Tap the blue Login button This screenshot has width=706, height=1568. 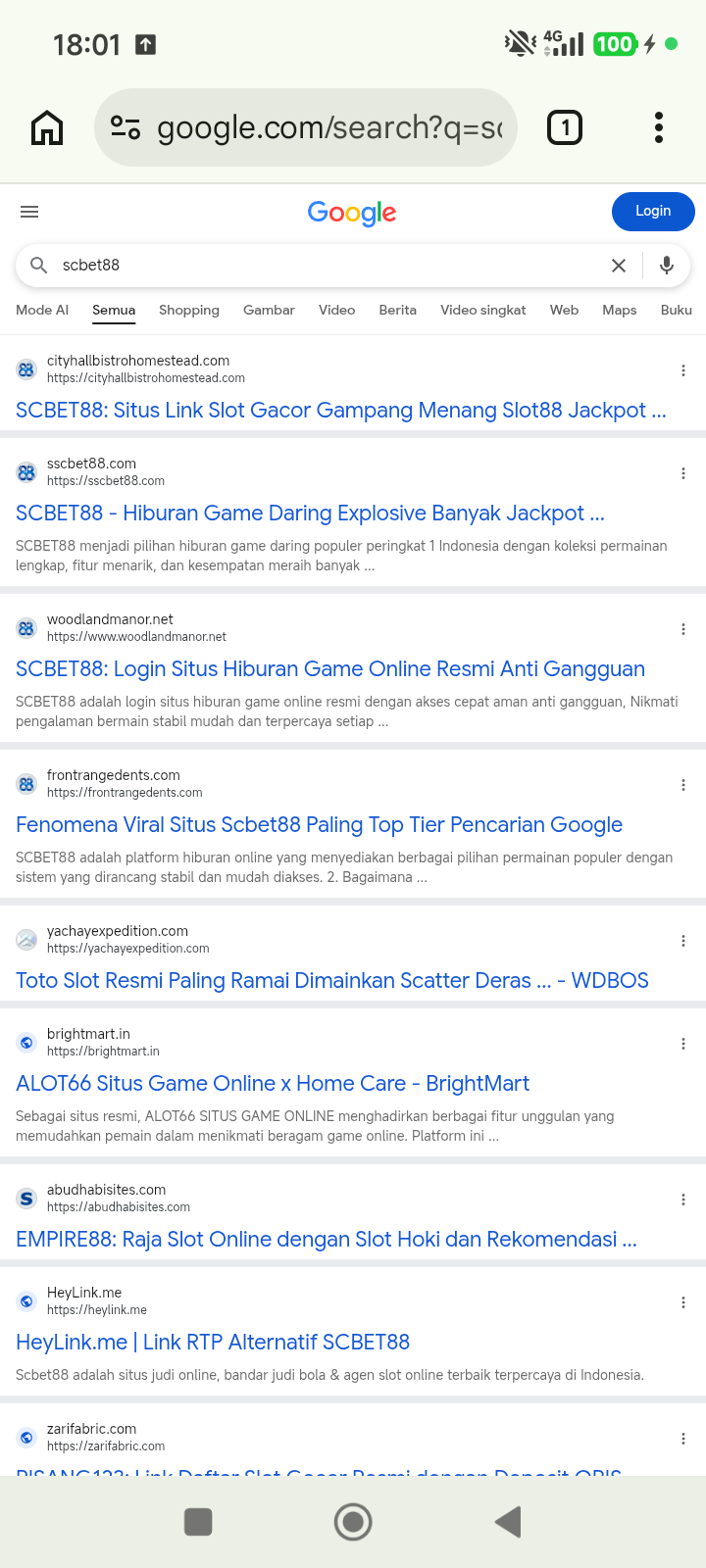(x=653, y=211)
